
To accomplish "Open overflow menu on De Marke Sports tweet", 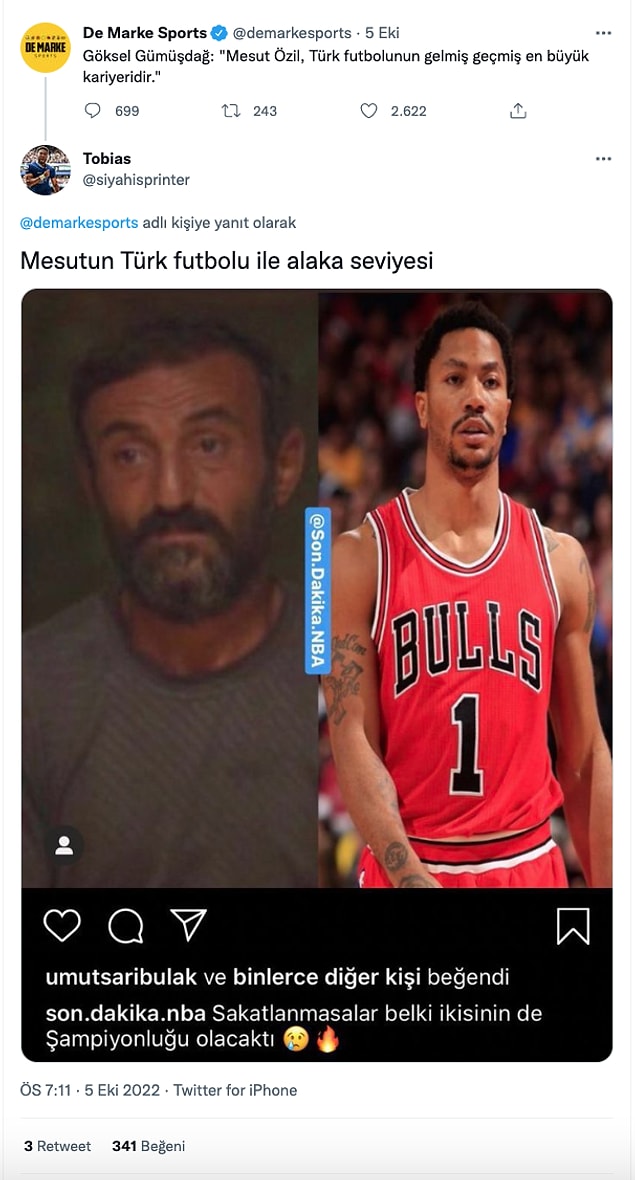I will [x=603, y=33].
